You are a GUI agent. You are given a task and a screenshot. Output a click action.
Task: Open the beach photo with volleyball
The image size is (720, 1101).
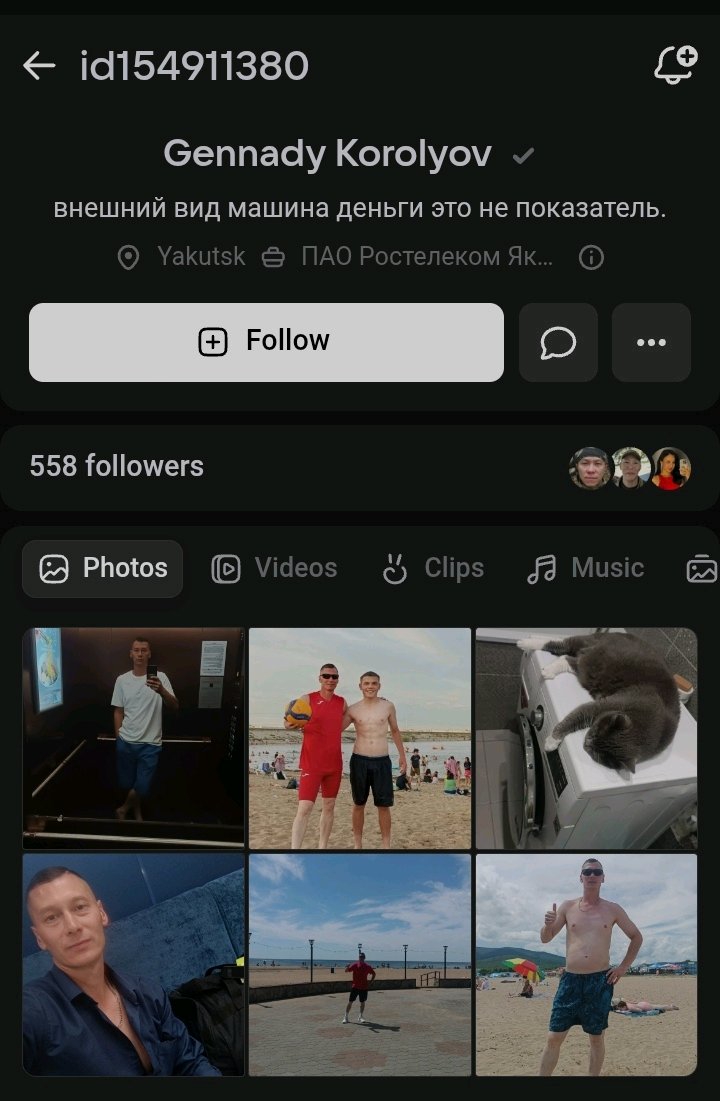point(359,738)
